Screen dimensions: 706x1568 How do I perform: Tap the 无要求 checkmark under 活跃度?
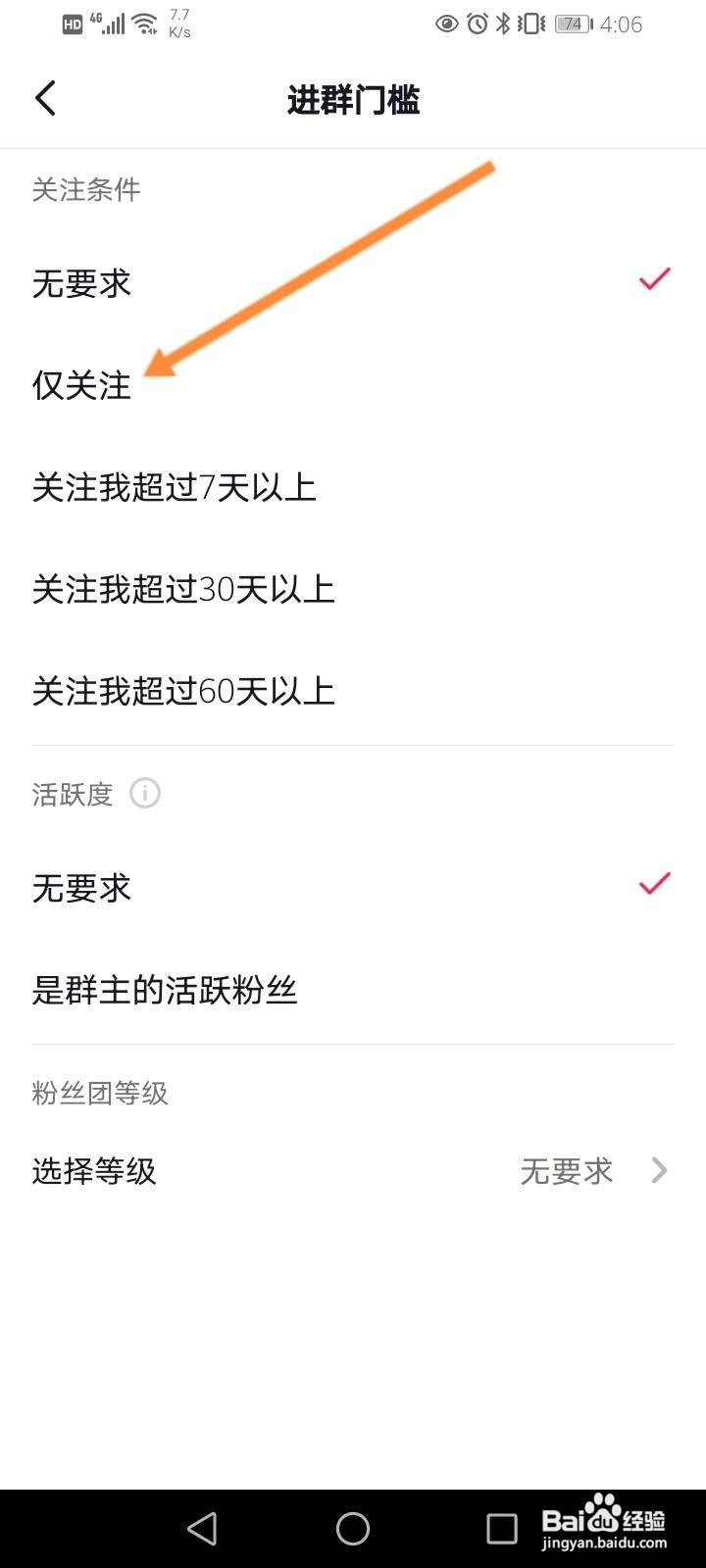653,885
